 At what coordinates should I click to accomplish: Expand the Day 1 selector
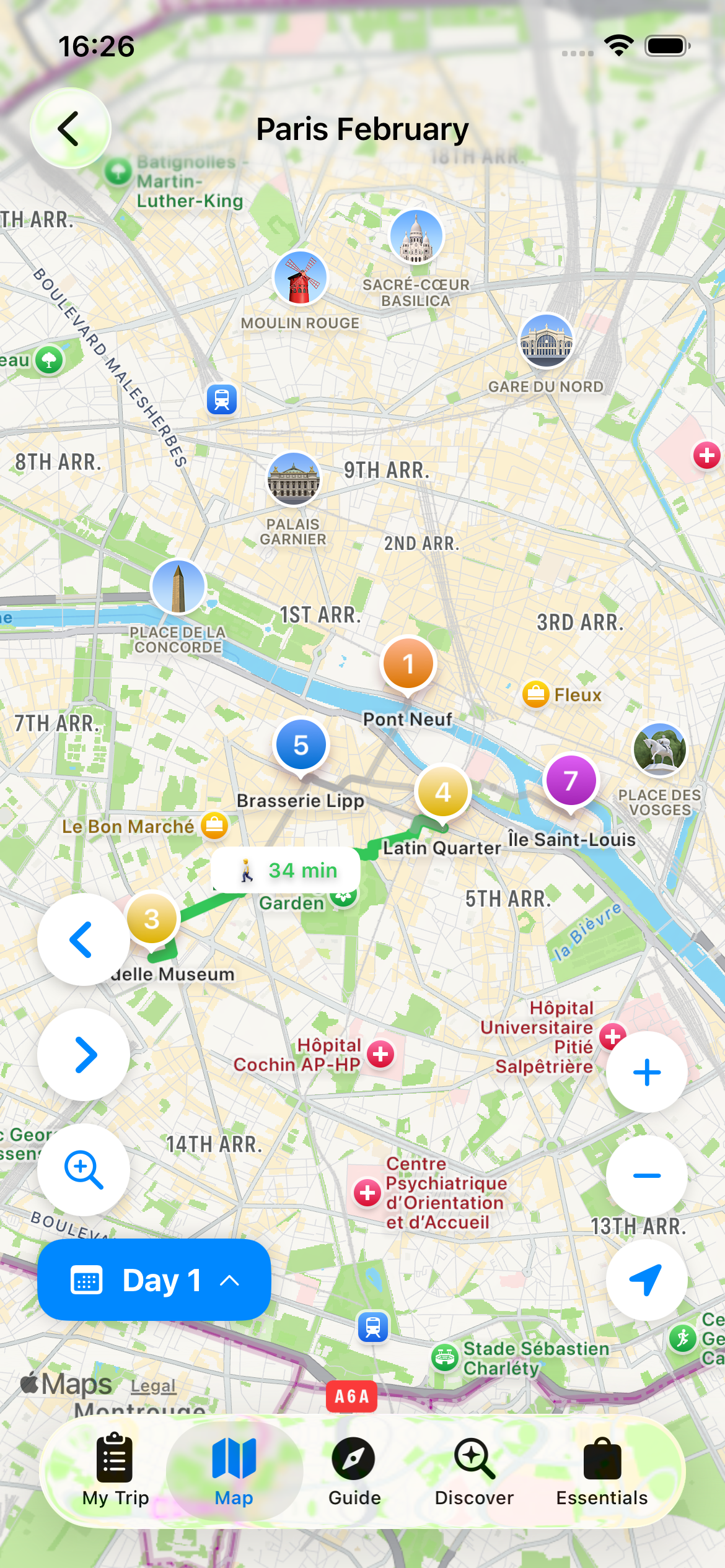pyautogui.click(x=154, y=1279)
